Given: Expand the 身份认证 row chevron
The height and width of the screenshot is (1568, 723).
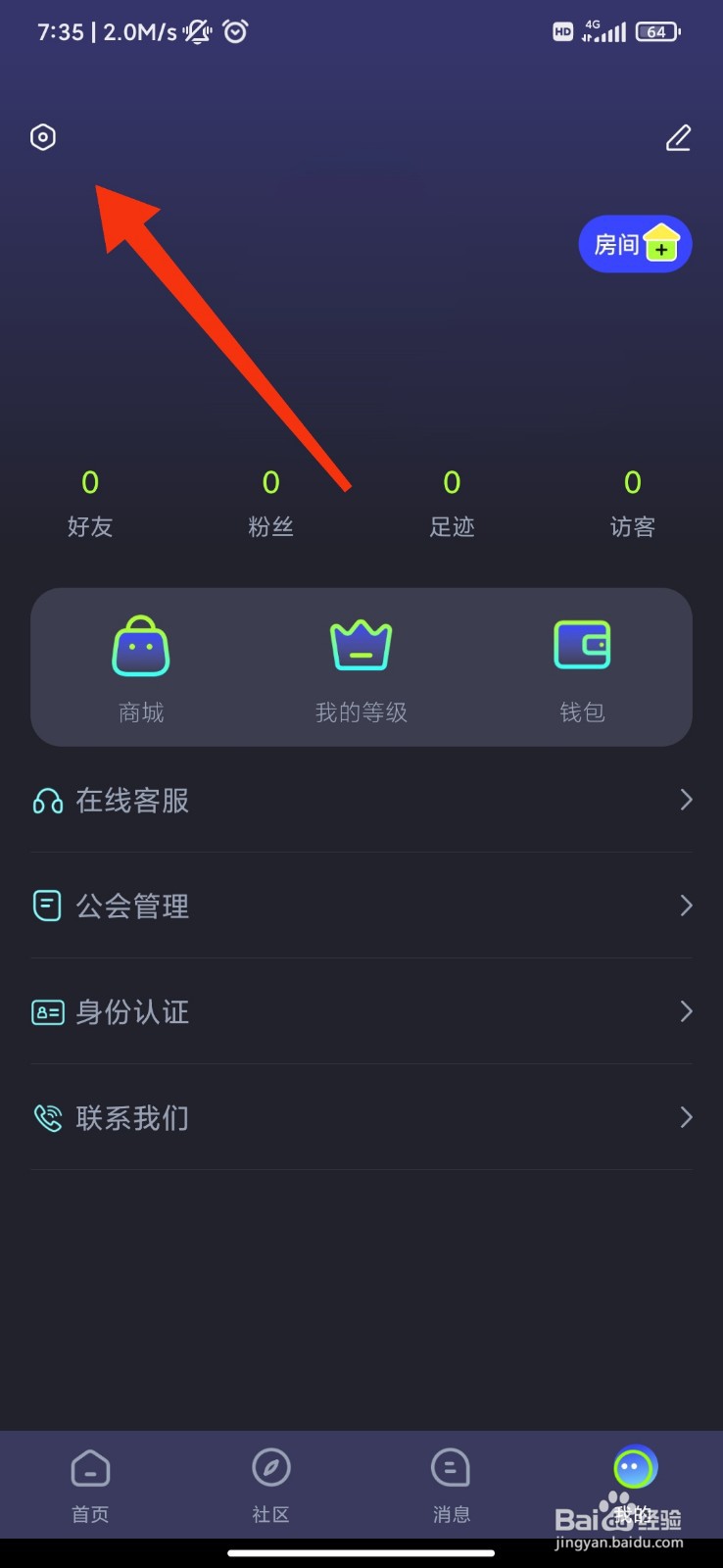Looking at the screenshot, I should [x=686, y=1011].
